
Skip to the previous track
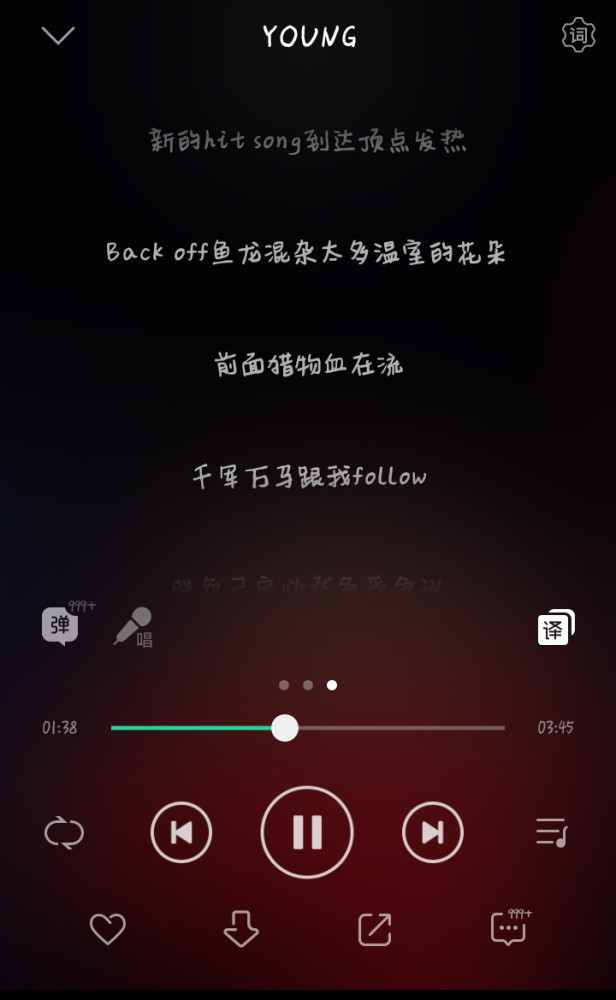coord(181,832)
